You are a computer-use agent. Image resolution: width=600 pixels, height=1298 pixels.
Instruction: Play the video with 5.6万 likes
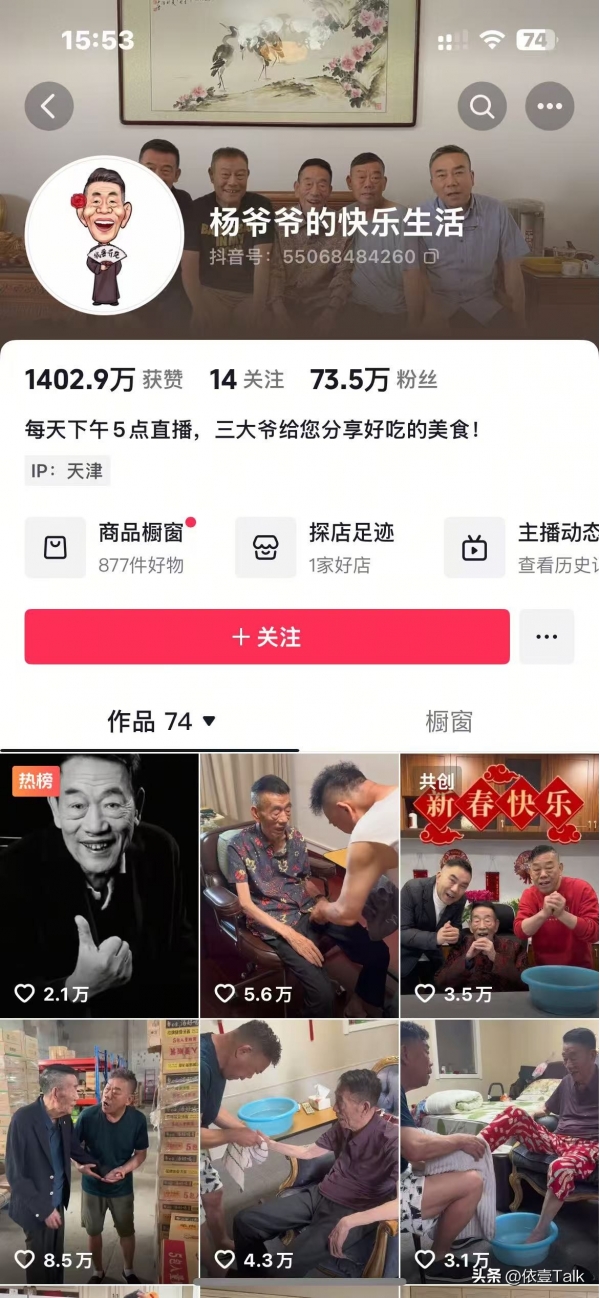pyautogui.click(x=299, y=885)
